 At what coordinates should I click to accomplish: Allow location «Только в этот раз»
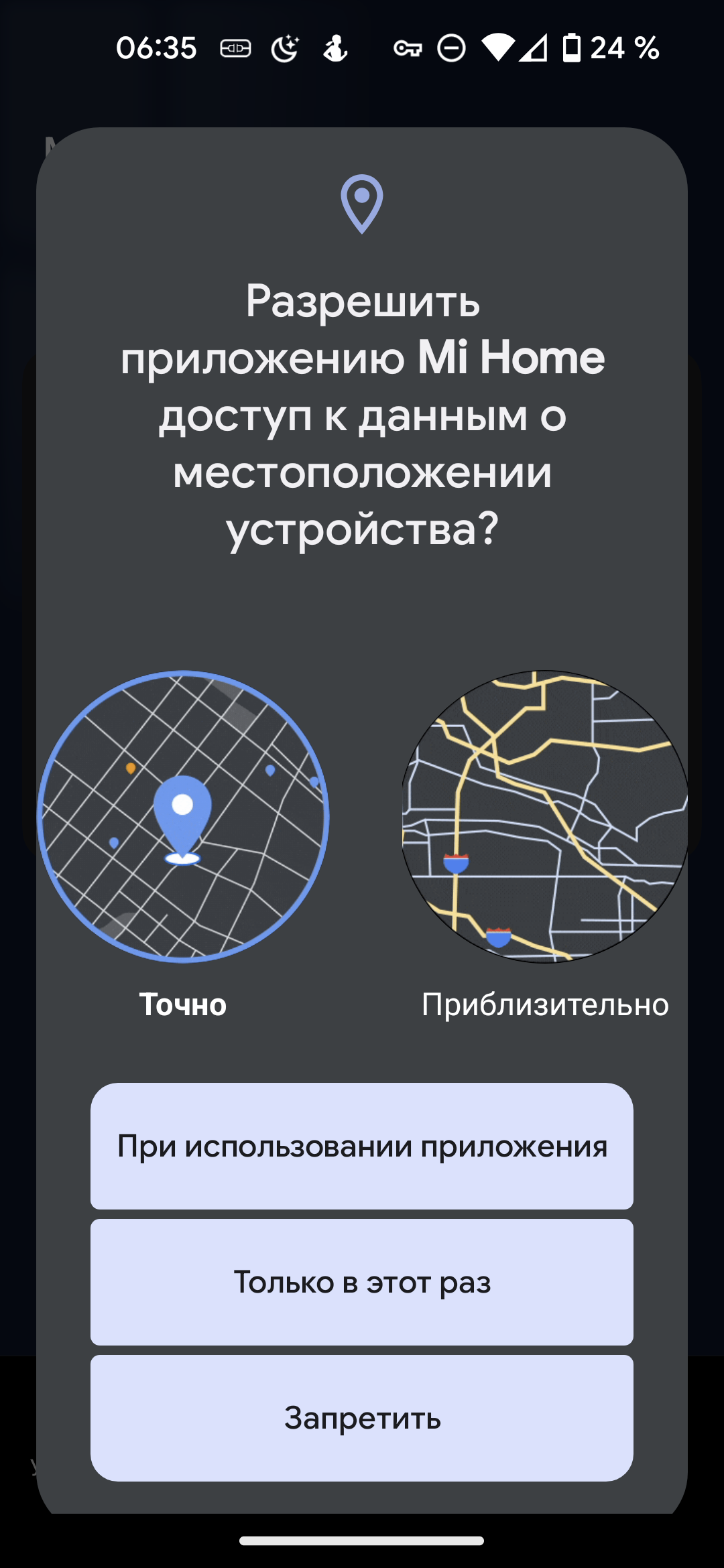362,1282
